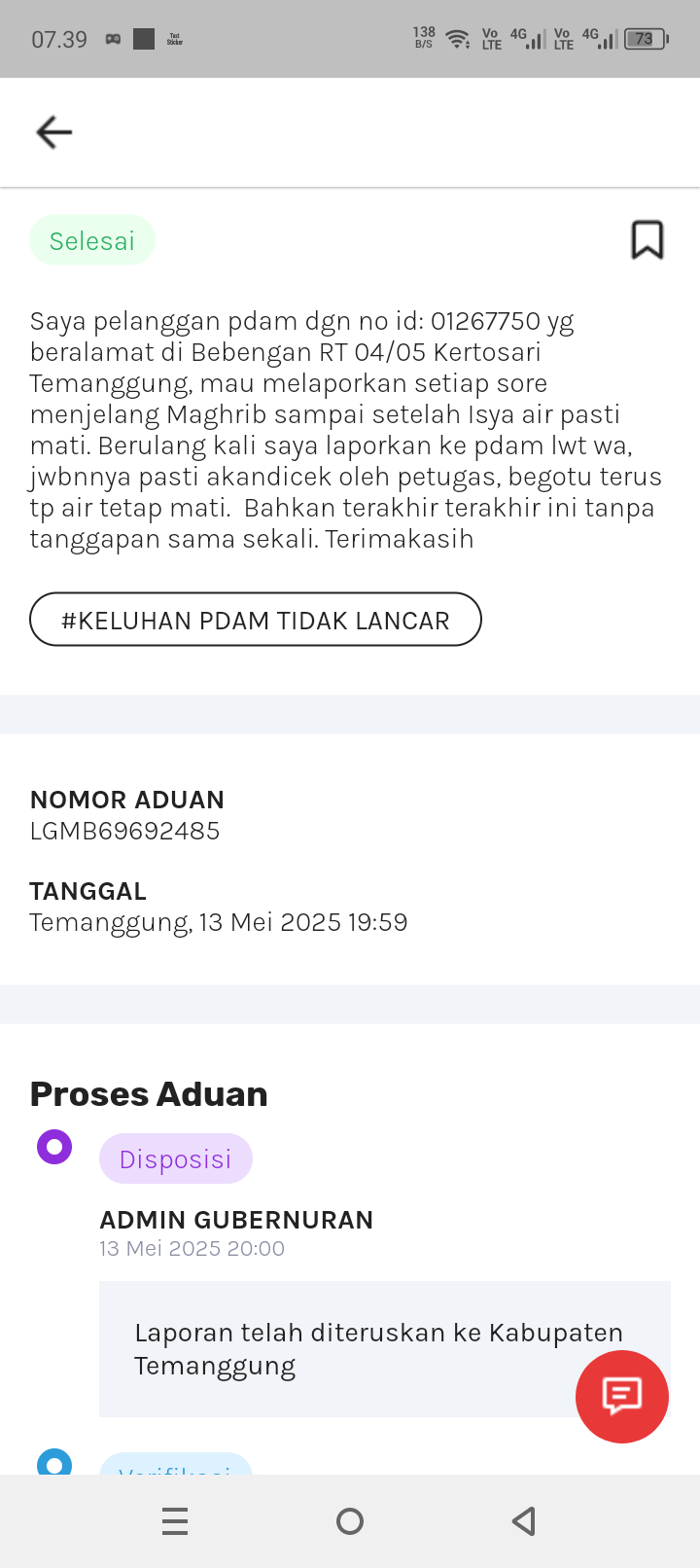Screen dimensions: 700x1568
Task: Open the red chat floating button
Action: (x=622, y=1396)
